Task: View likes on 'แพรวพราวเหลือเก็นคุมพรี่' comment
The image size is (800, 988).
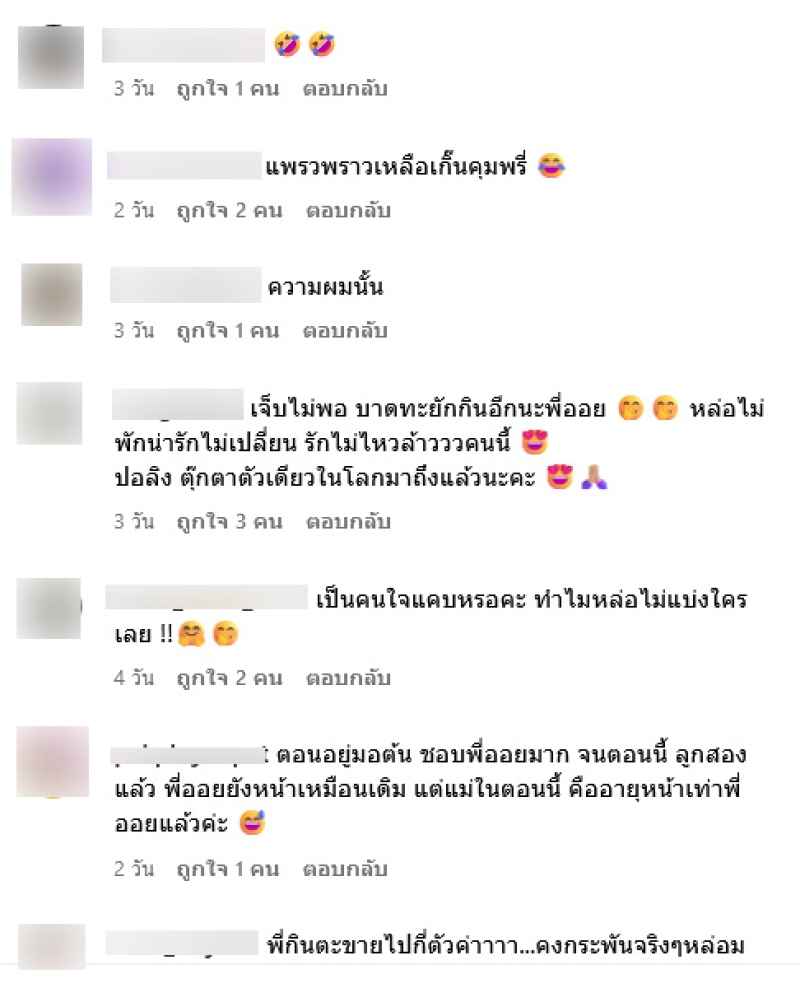Action: click(x=230, y=211)
